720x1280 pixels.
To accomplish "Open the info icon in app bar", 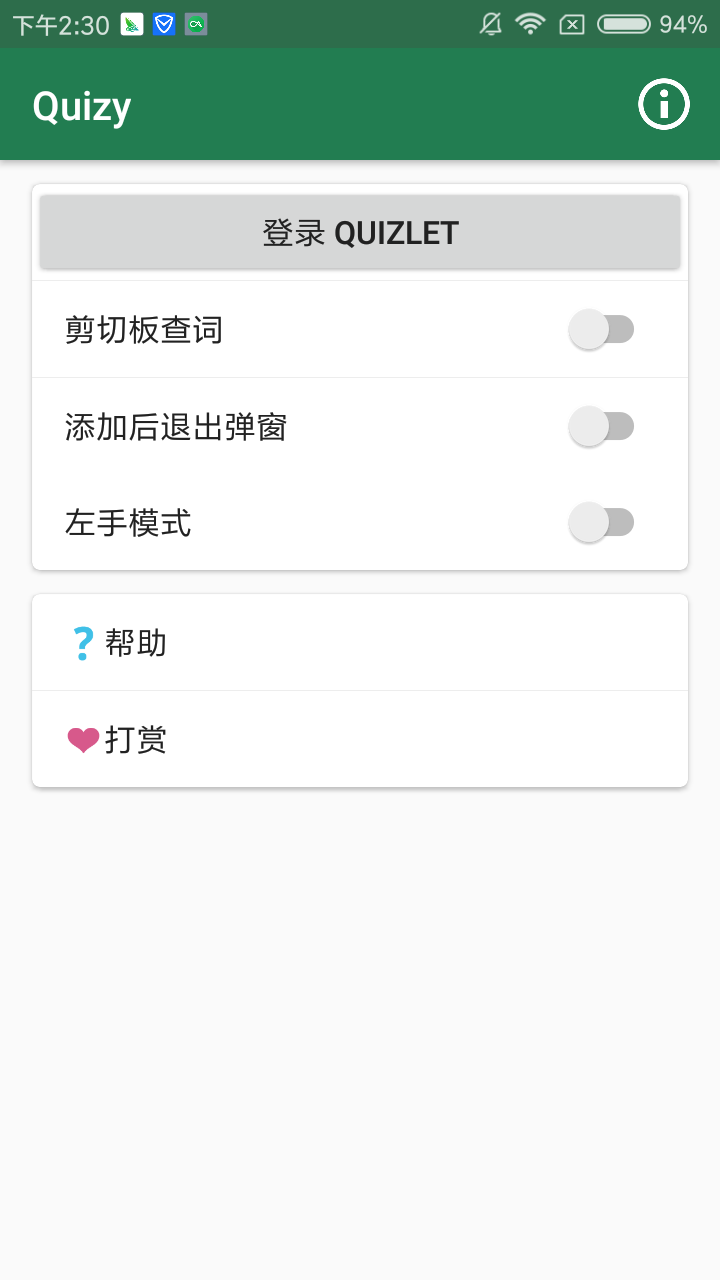I will pos(664,104).
